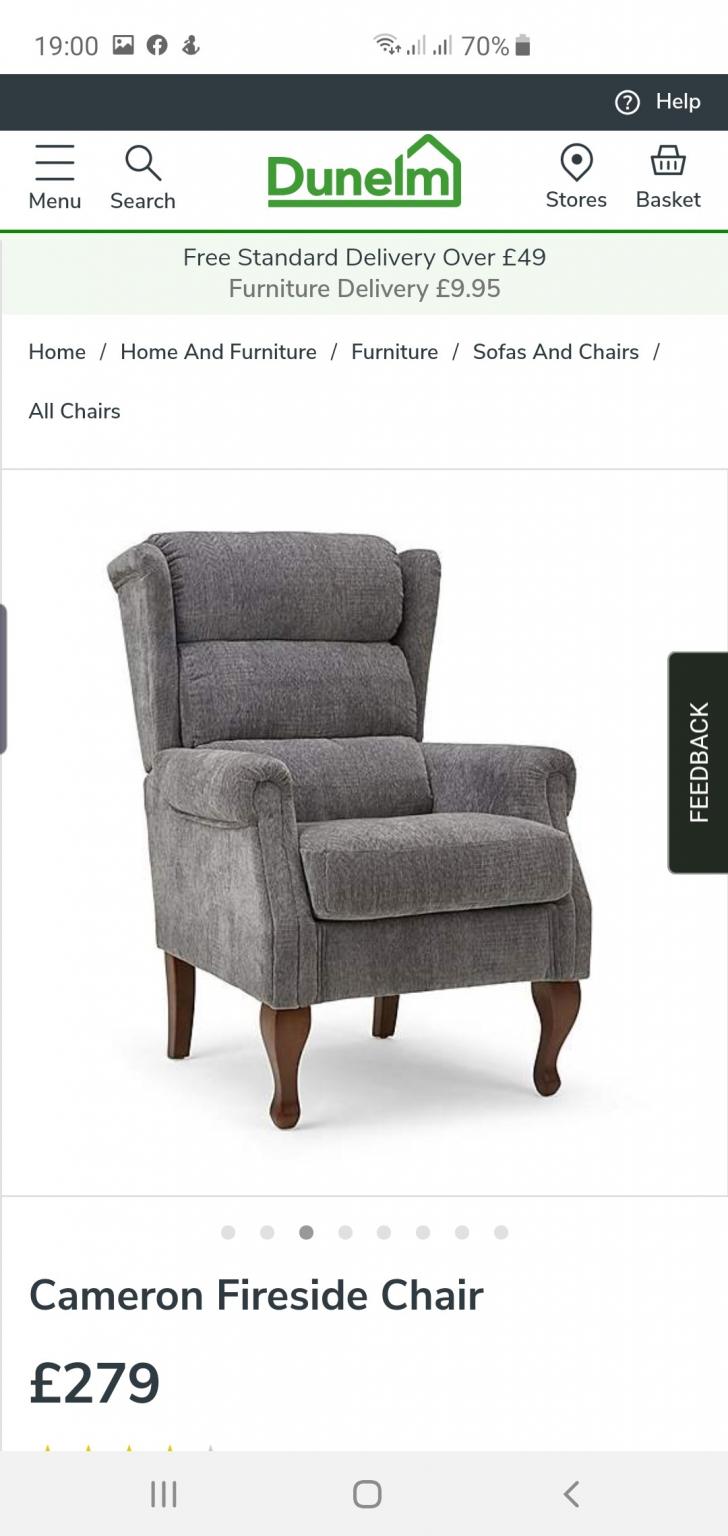Navigate to Sofas And Chairs breadcrumb
This screenshot has width=728, height=1536.
tap(555, 352)
